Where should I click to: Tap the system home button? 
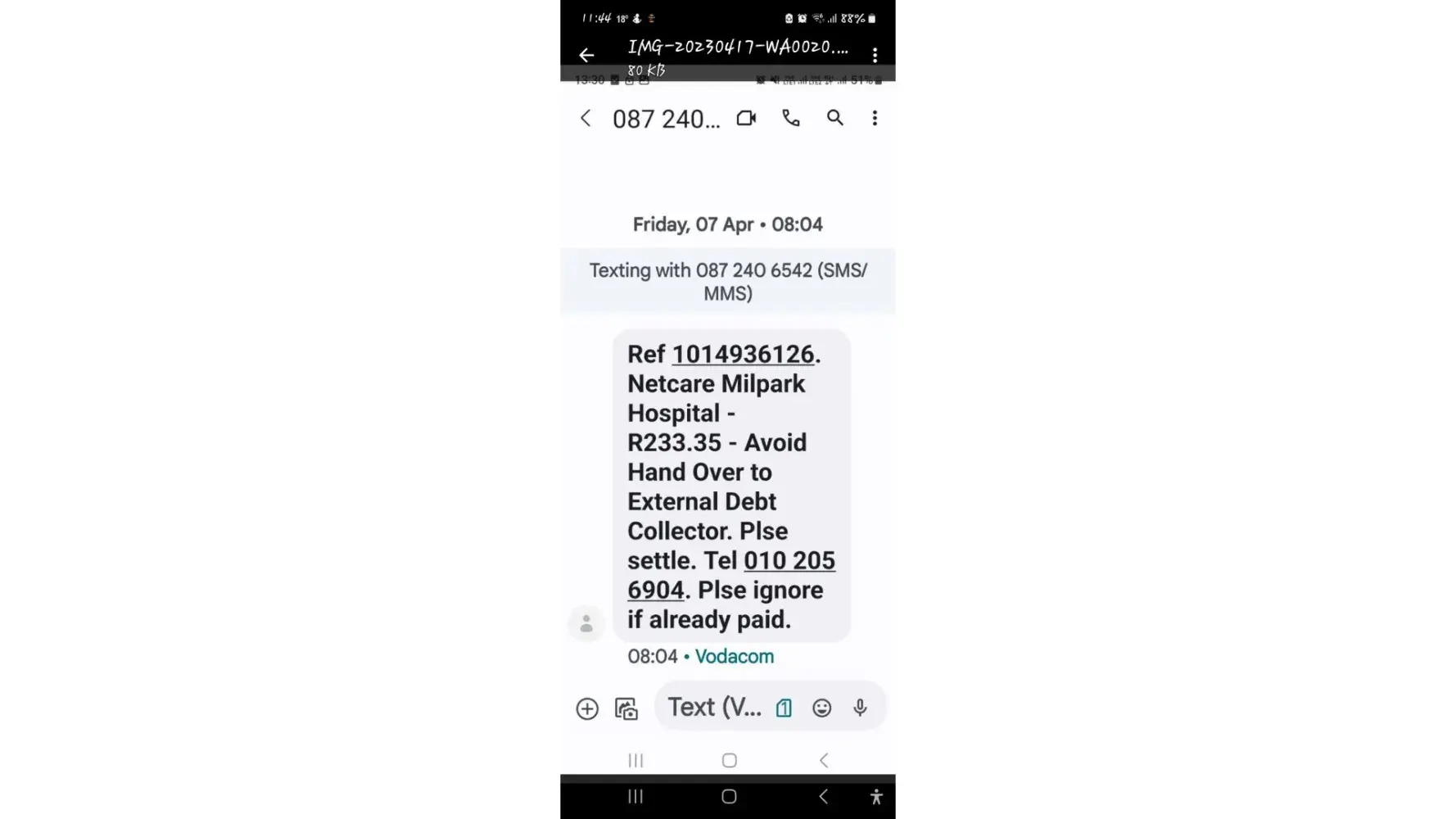729,796
